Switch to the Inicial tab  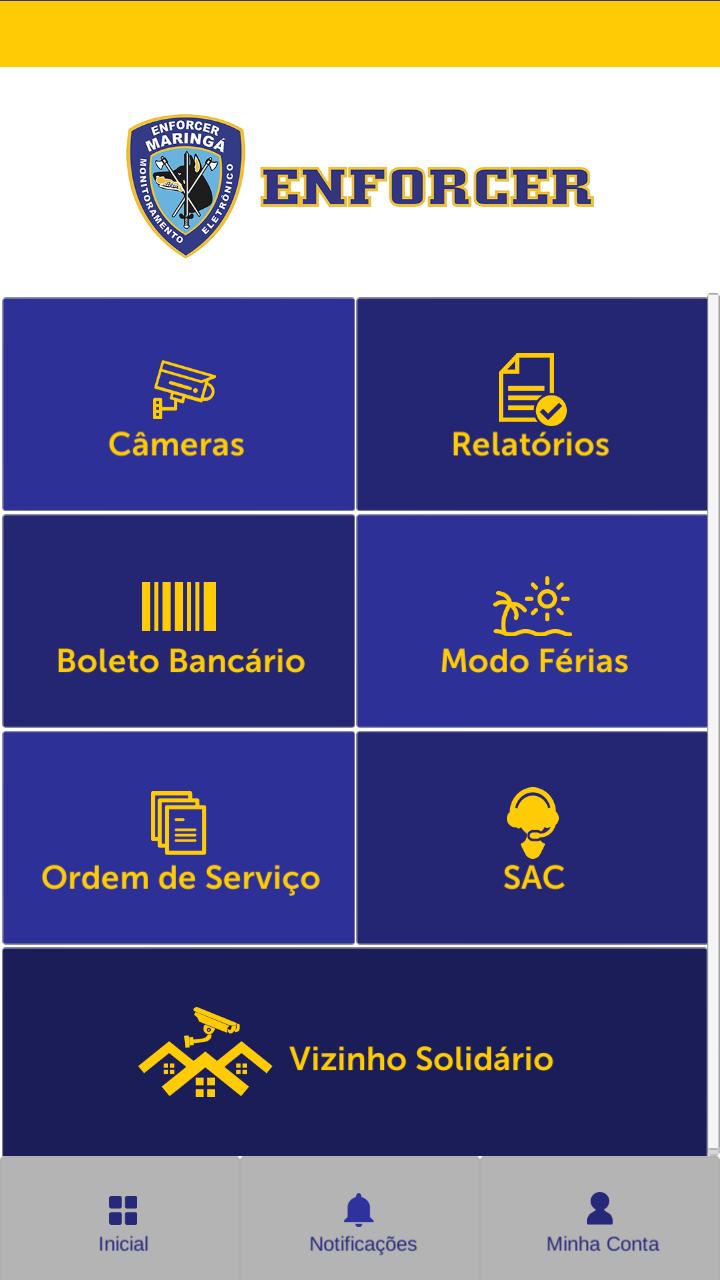tap(120, 1219)
